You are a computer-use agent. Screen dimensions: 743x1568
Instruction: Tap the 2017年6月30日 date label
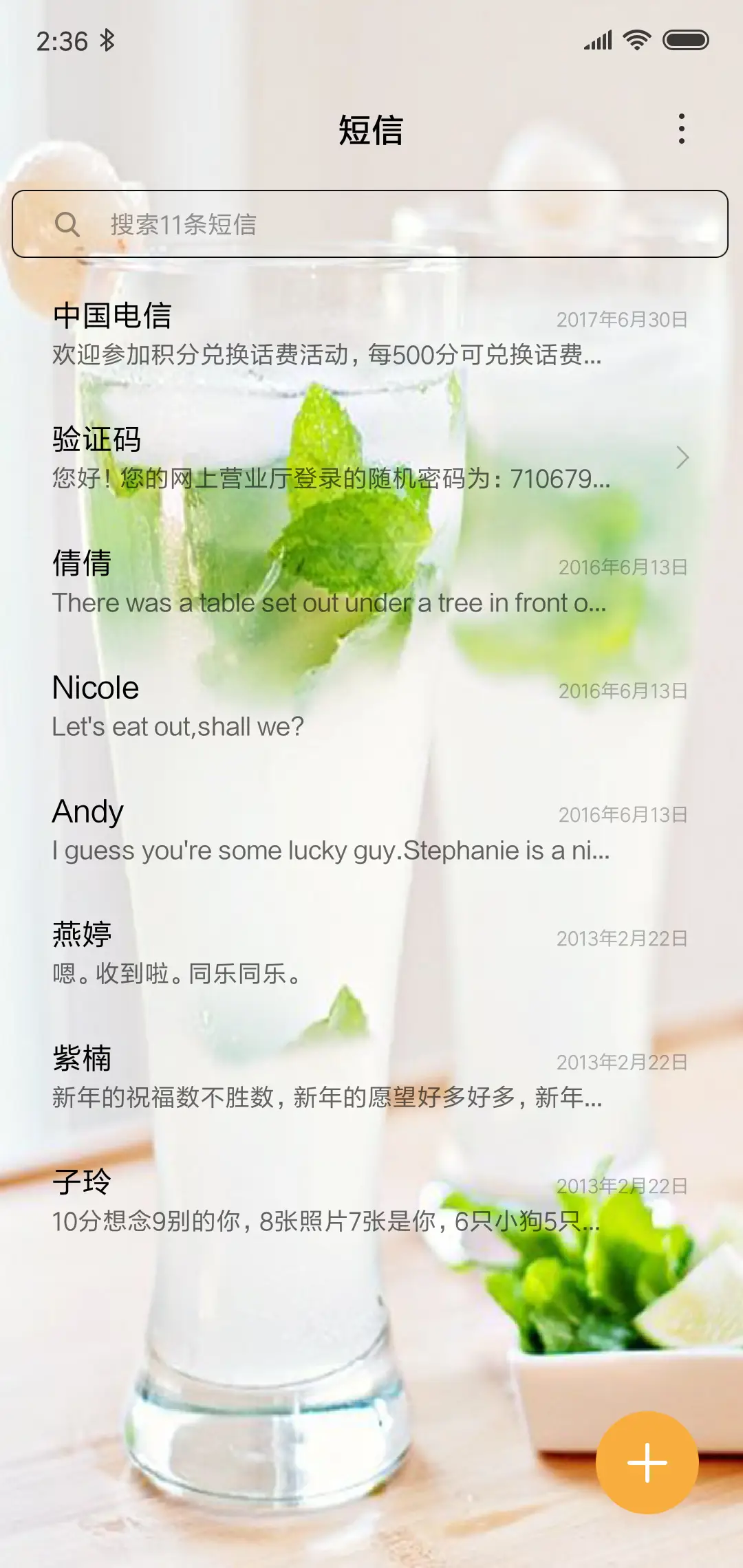623,318
